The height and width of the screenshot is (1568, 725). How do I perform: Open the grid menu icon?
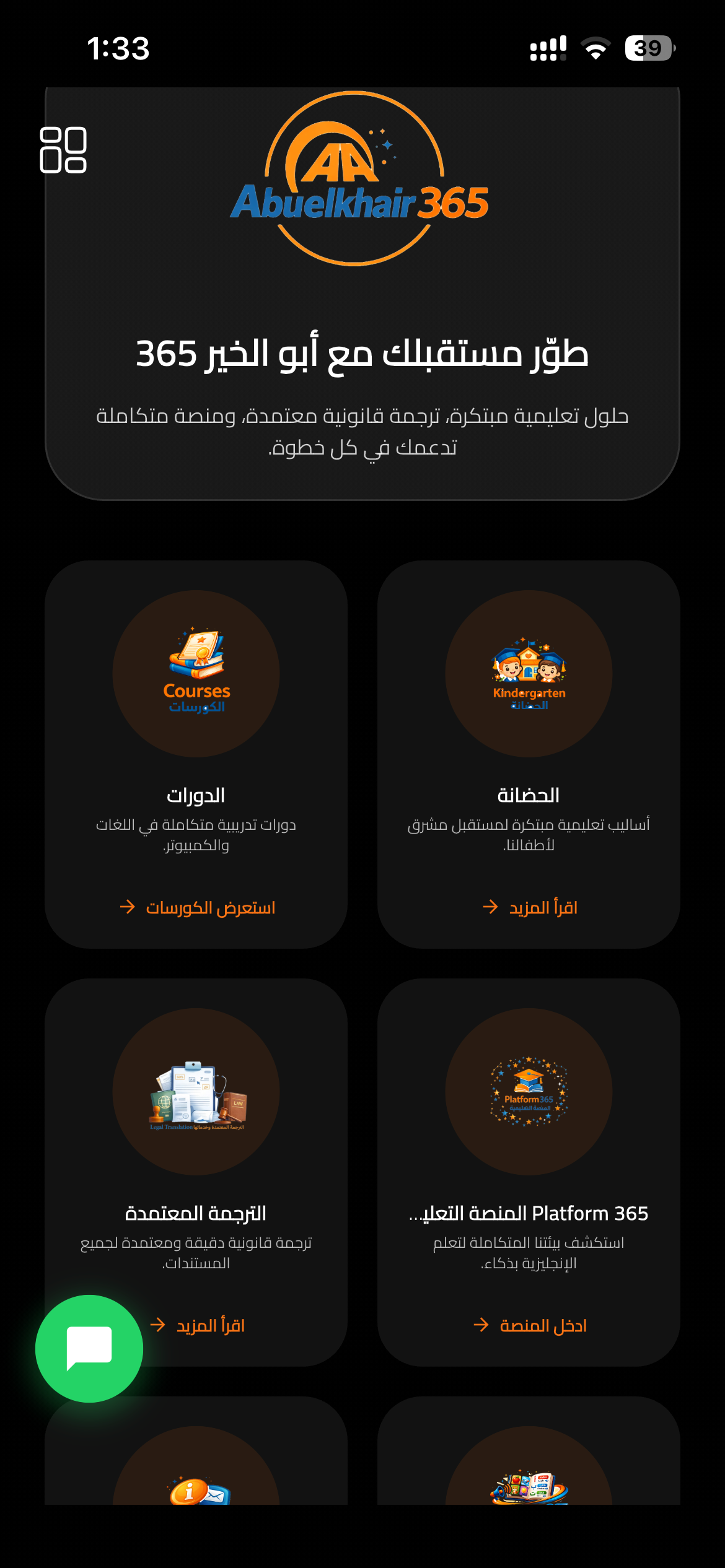click(x=63, y=150)
